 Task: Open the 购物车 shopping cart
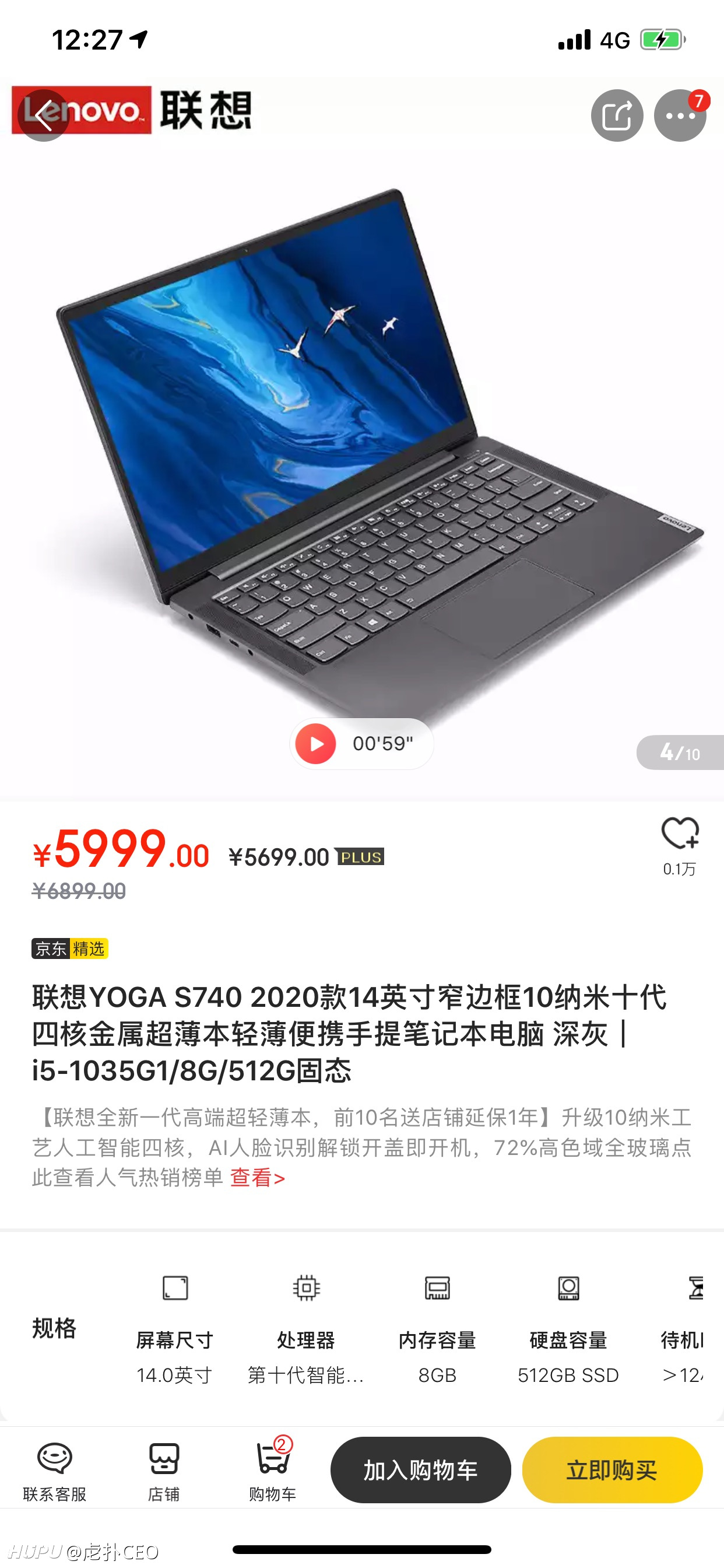pyautogui.click(x=273, y=1470)
